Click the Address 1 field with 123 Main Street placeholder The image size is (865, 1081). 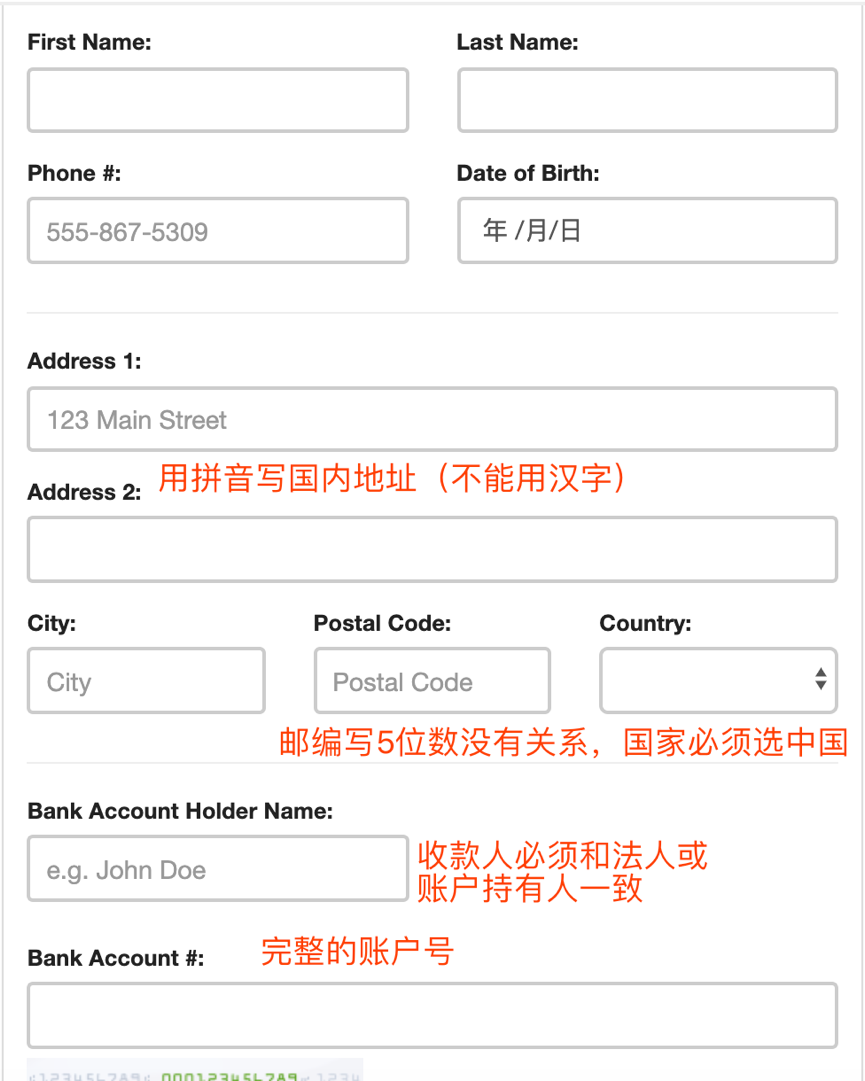[x=432, y=419]
